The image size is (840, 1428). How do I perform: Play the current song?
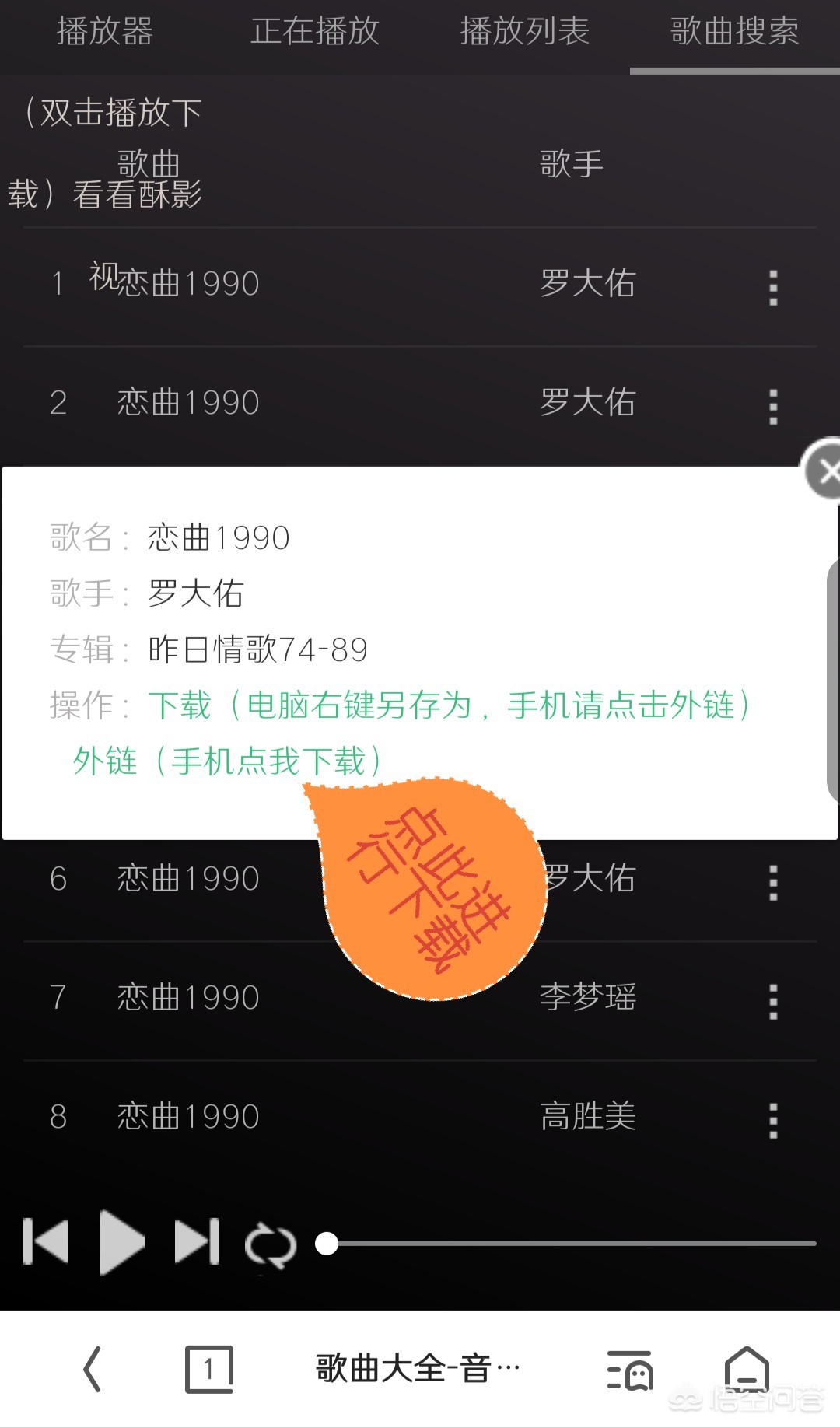click(x=122, y=1242)
